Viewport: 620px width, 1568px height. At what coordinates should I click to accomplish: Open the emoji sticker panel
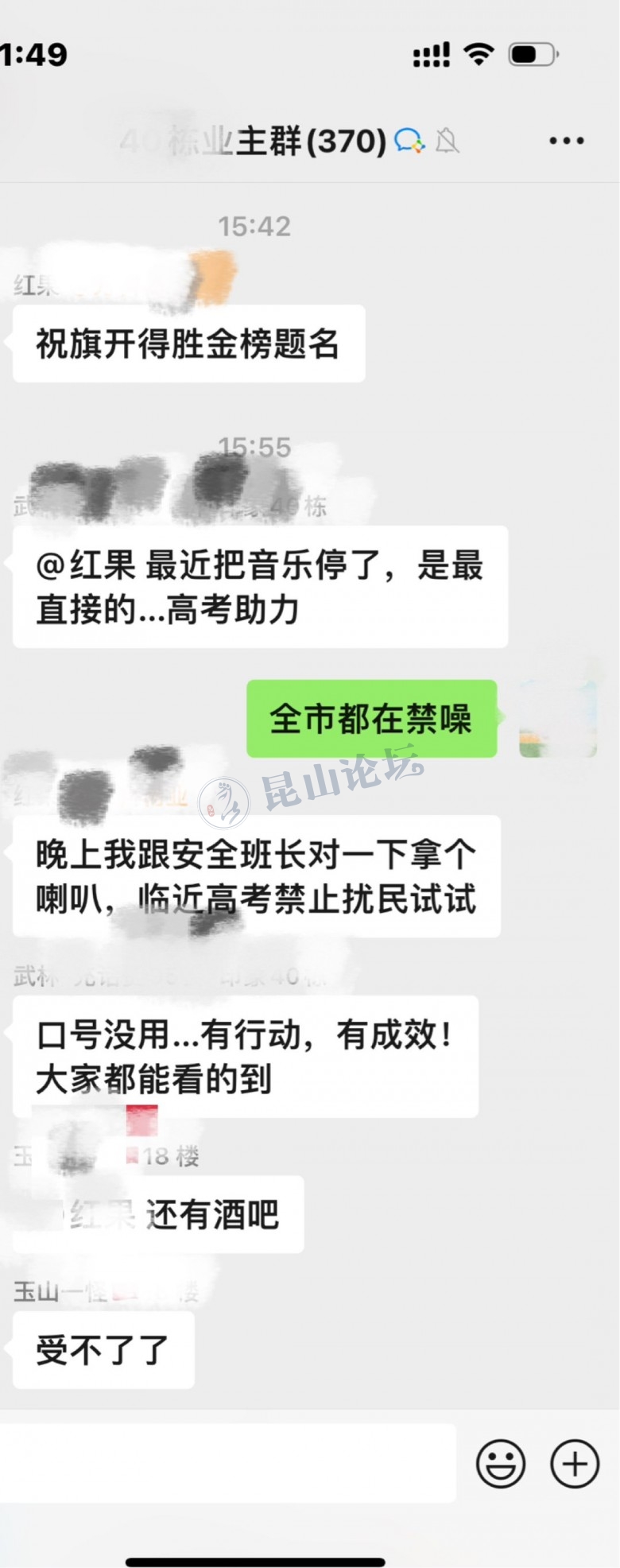[500, 1462]
